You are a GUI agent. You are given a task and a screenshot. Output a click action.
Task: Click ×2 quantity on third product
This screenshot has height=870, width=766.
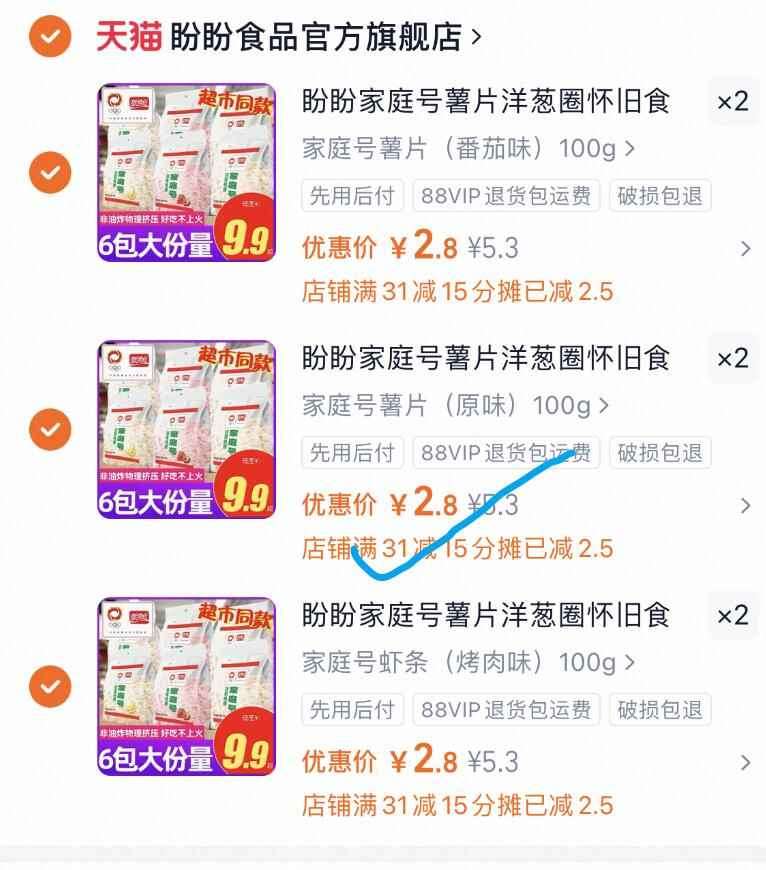click(x=734, y=617)
